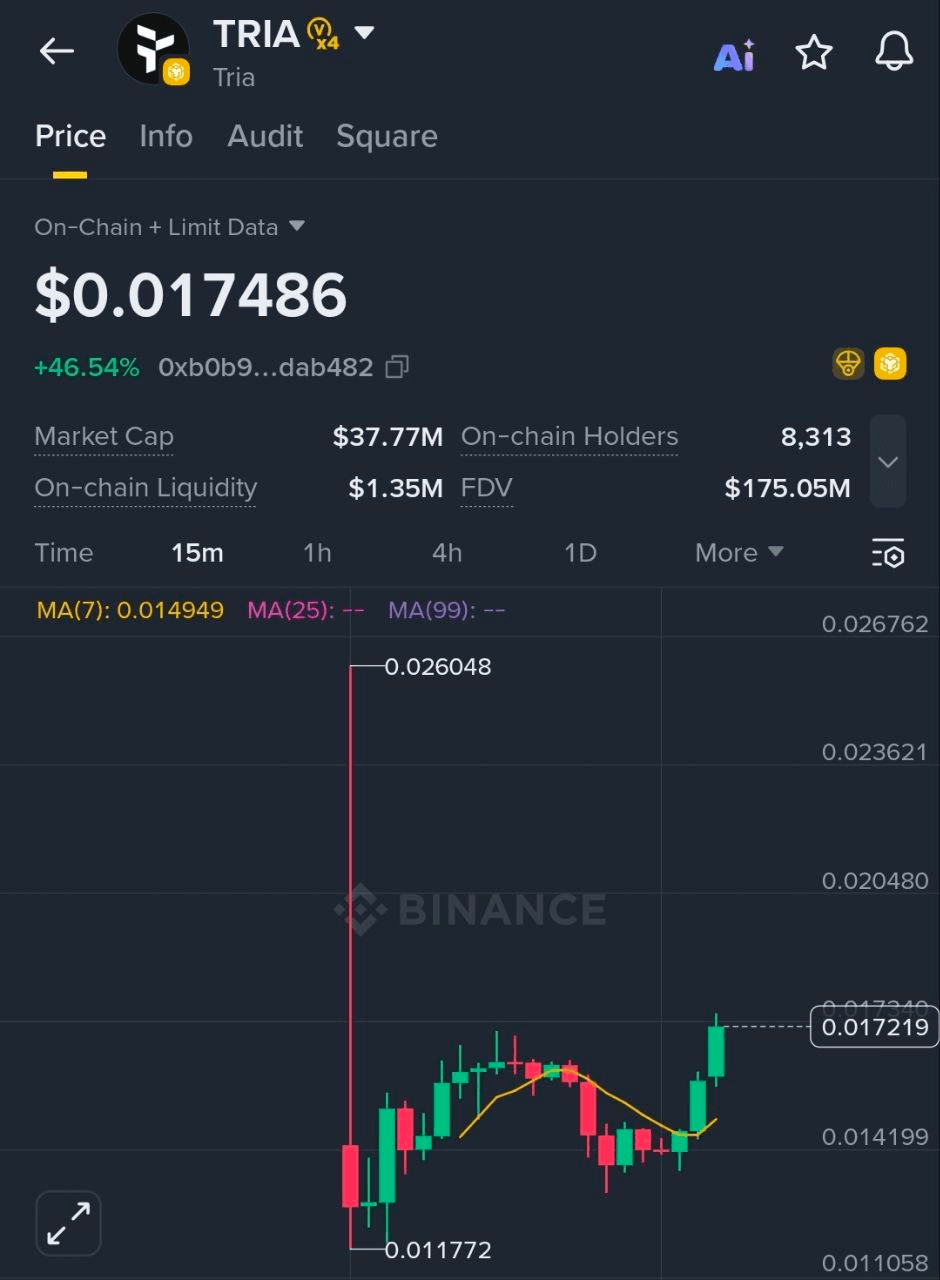The width and height of the screenshot is (940, 1280).
Task: Open the More timeframe dropdown
Action: pos(738,553)
